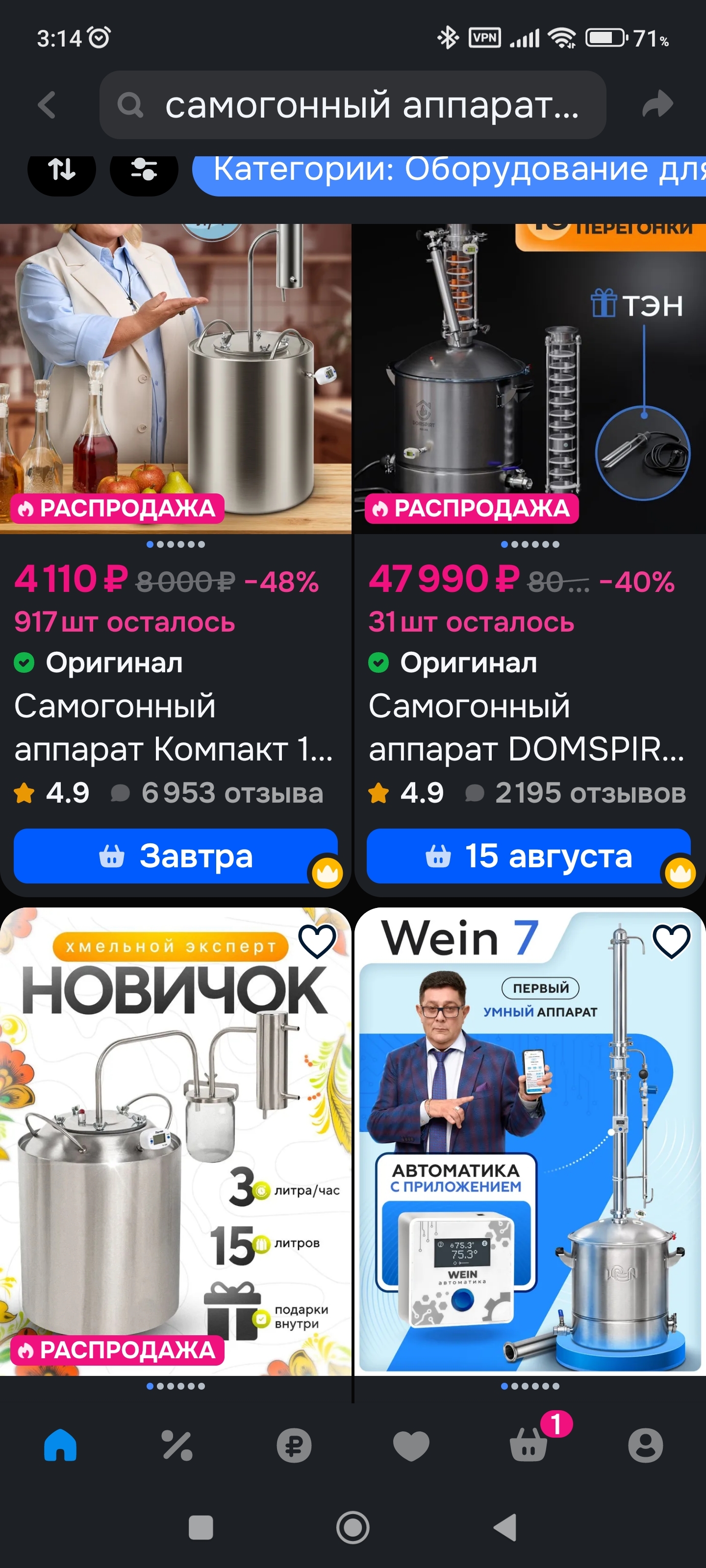Screen dimensions: 706x1568
Task: Open the filters panel
Action: pyautogui.click(x=144, y=171)
